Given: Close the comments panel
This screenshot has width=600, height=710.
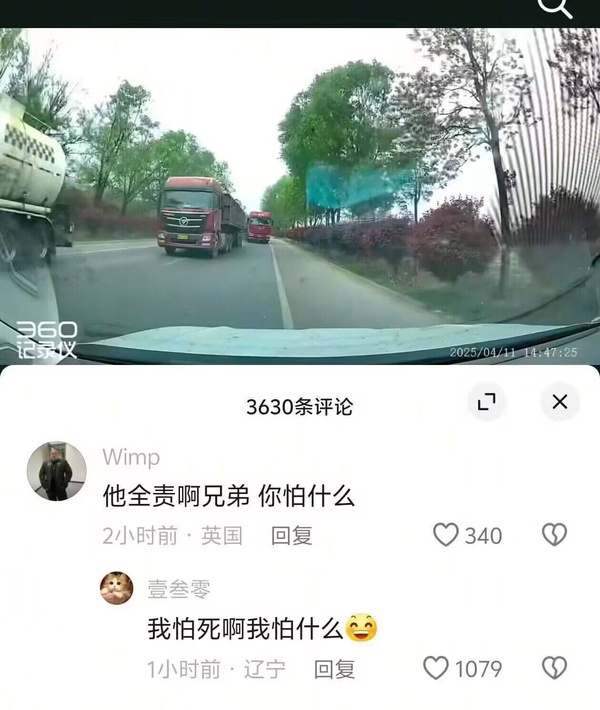Looking at the screenshot, I should 560,402.
